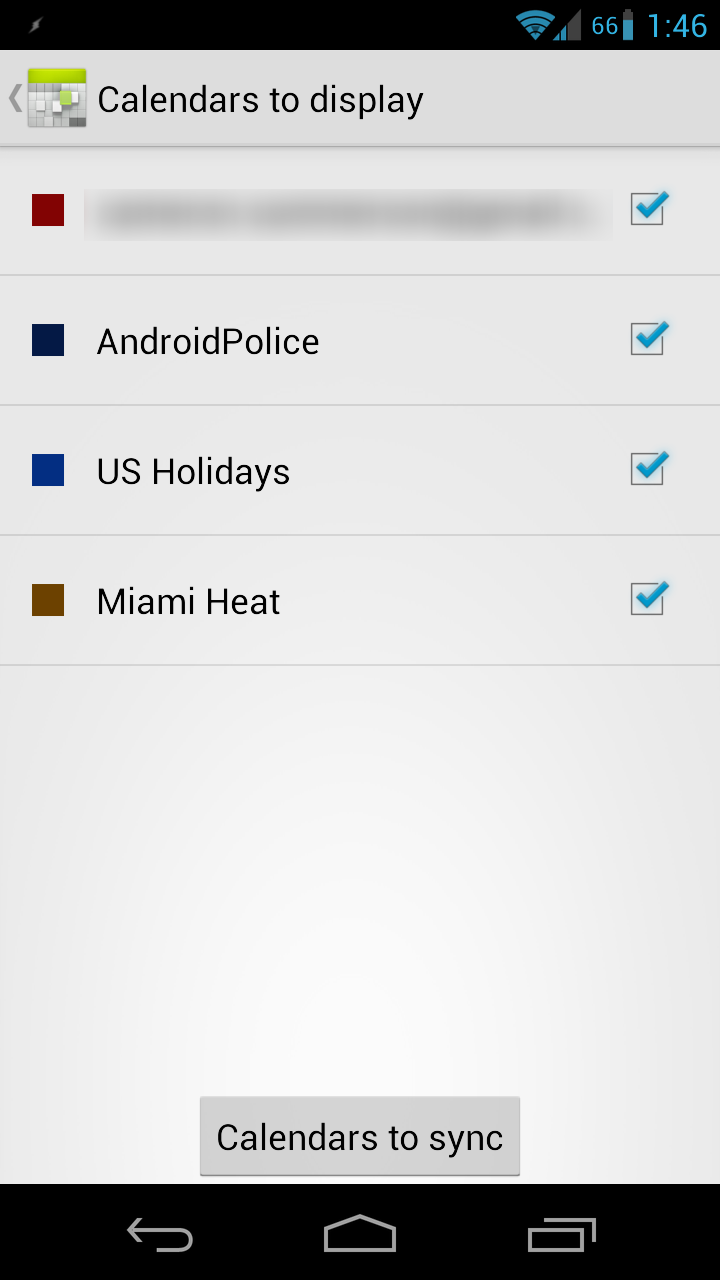This screenshot has height=1280, width=720.
Task: Click the back chevron beside calendar icon
Action: 14,98
